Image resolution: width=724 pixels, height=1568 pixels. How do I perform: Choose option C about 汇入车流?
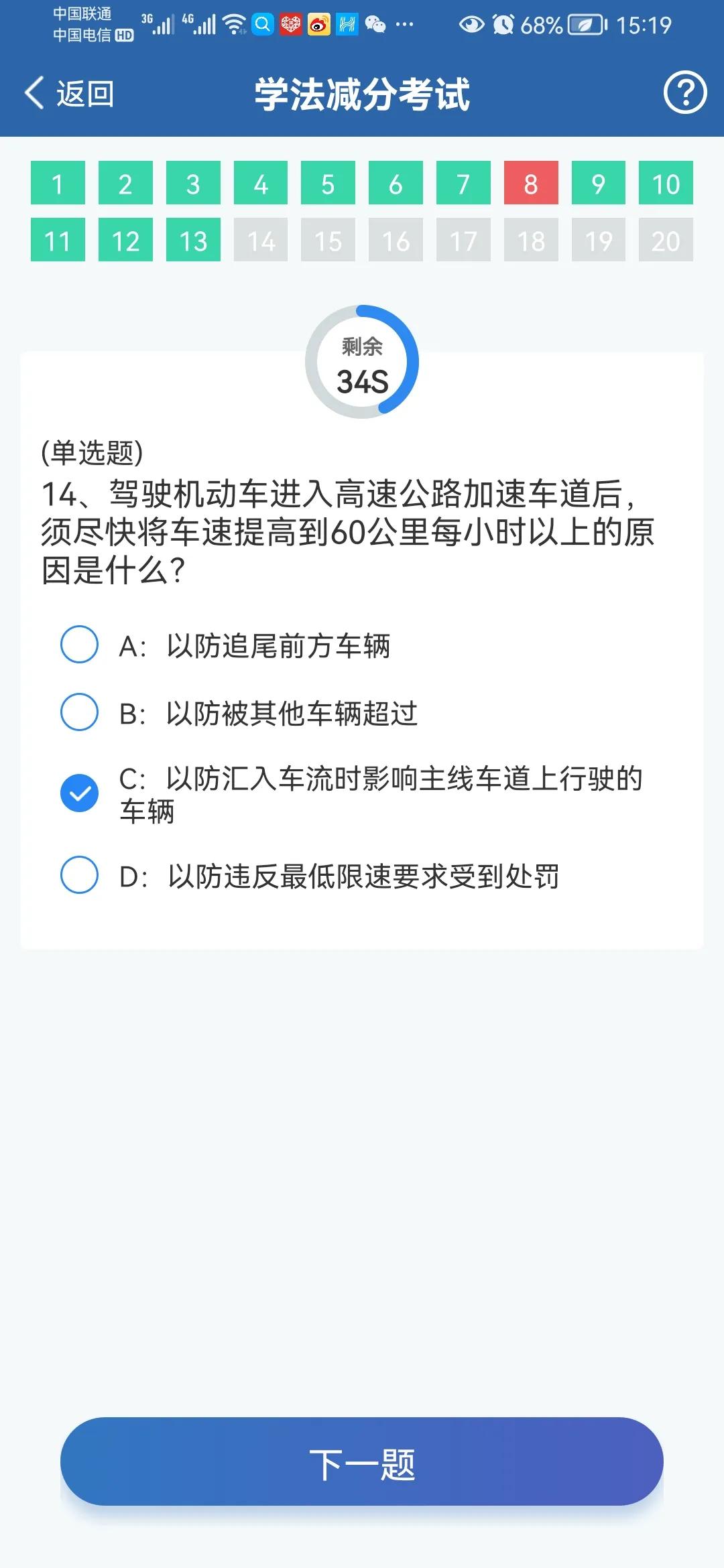352,794
